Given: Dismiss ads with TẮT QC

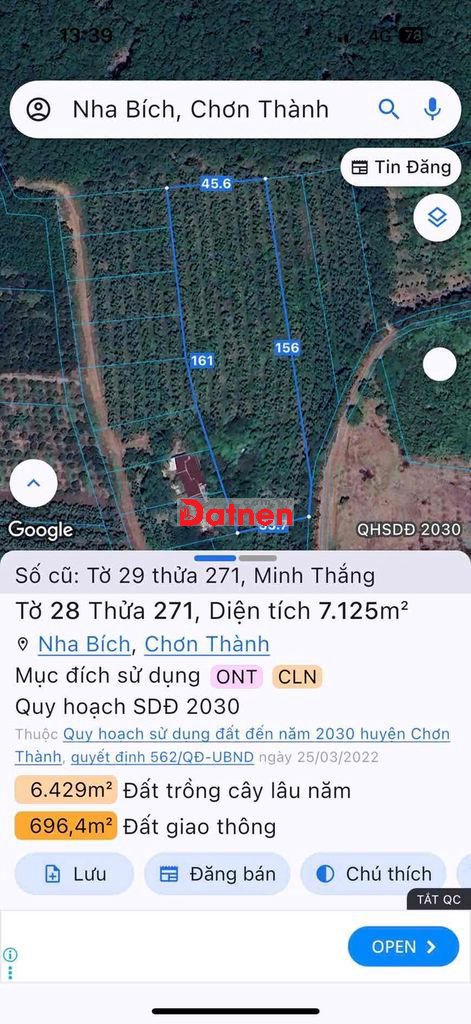Looking at the screenshot, I should click(x=438, y=899).
